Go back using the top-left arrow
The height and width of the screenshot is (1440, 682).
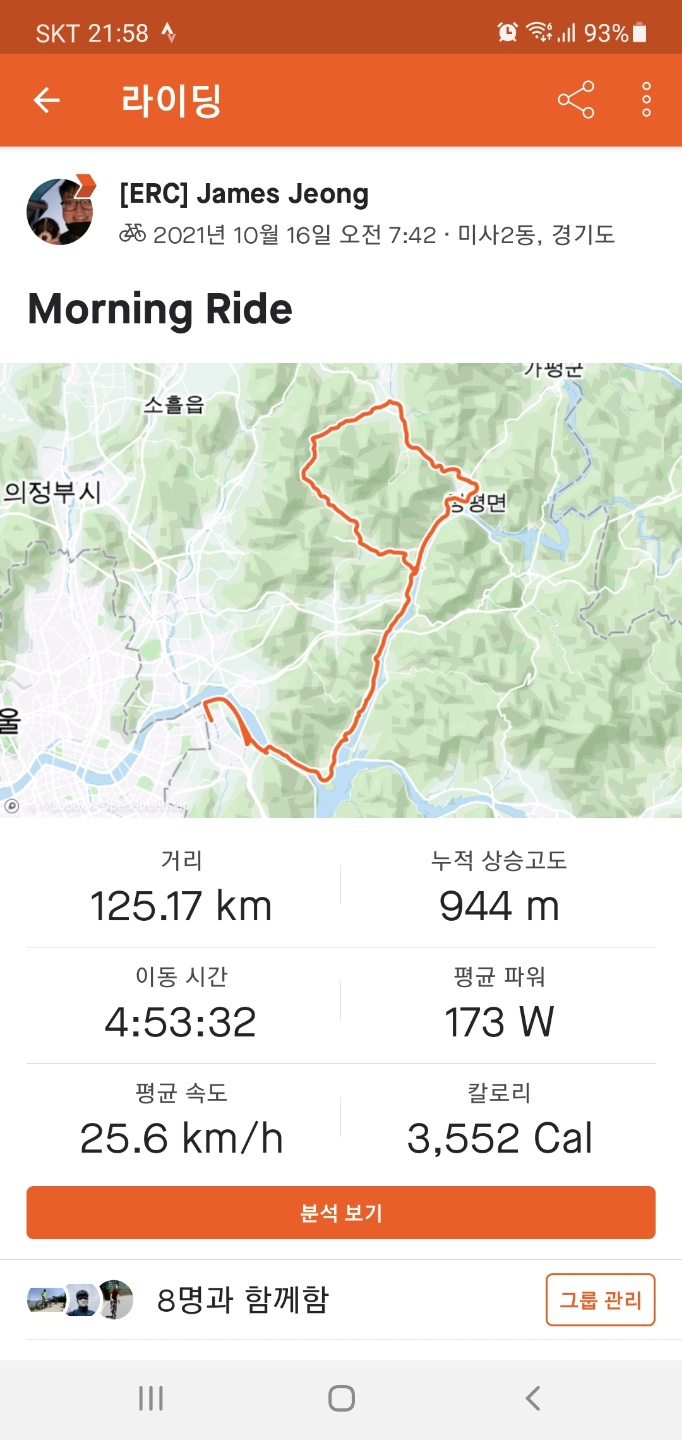click(x=47, y=100)
